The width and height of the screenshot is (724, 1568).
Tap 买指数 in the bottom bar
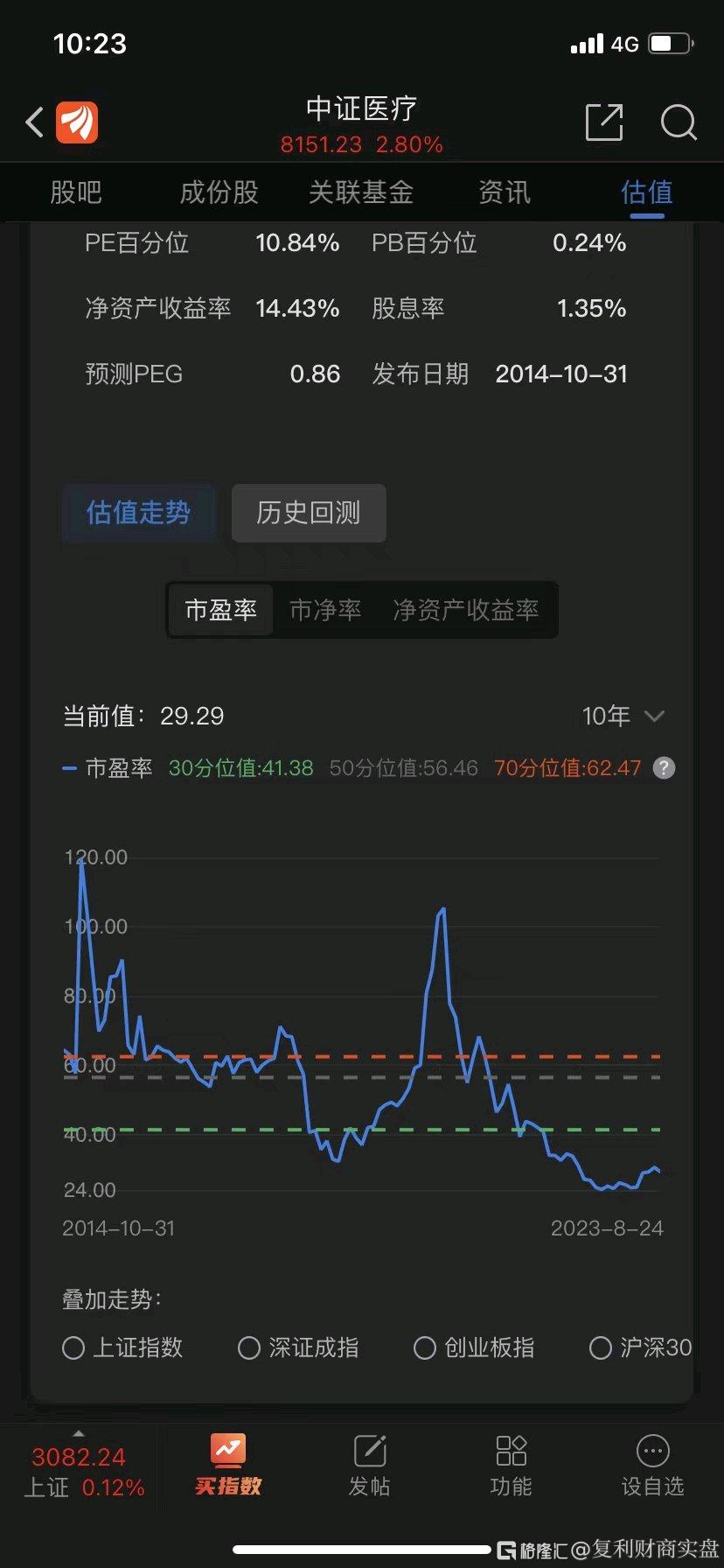(x=228, y=1466)
